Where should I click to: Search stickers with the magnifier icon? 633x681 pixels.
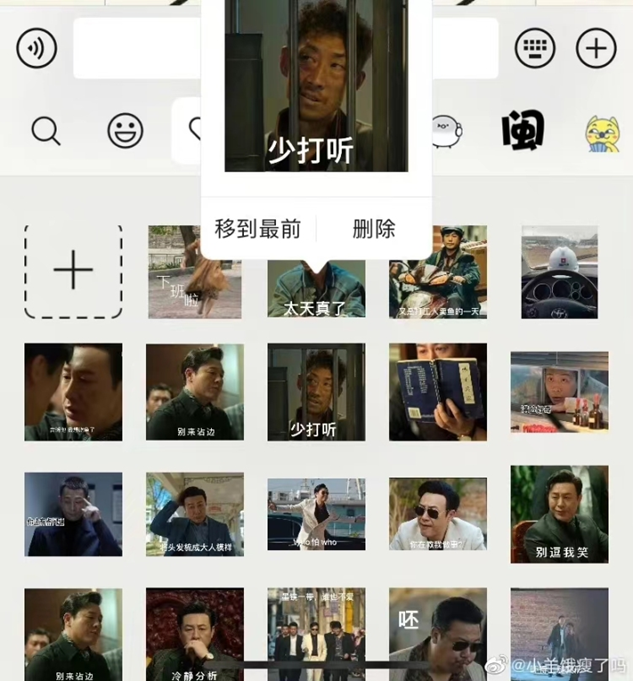point(46,131)
